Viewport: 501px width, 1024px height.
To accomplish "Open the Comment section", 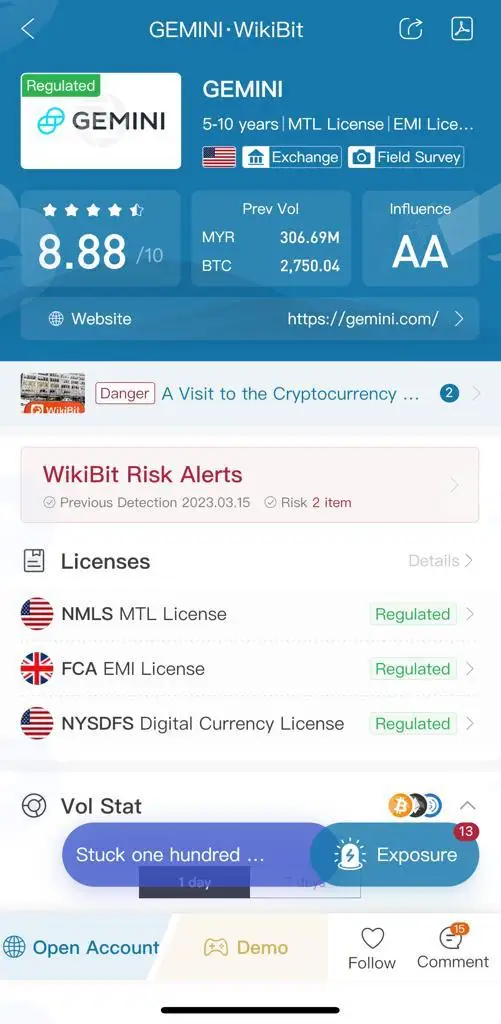I will click(x=453, y=947).
